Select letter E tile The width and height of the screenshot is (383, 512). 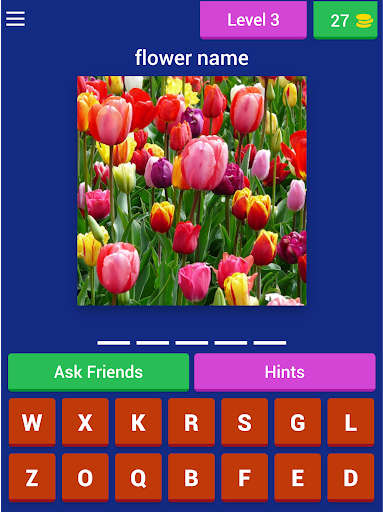(x=298, y=477)
